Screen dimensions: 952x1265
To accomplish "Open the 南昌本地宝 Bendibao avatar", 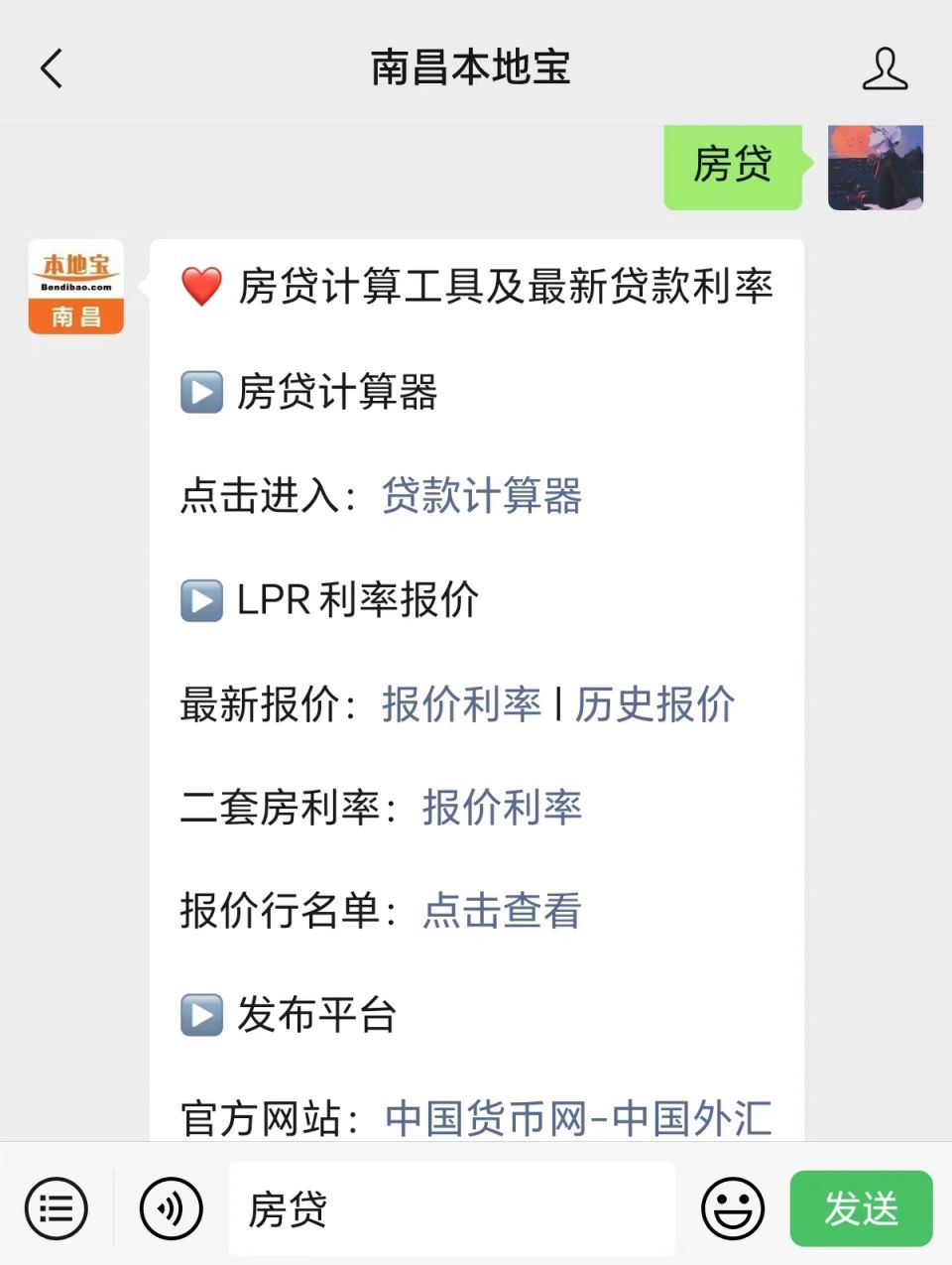I will tap(75, 287).
